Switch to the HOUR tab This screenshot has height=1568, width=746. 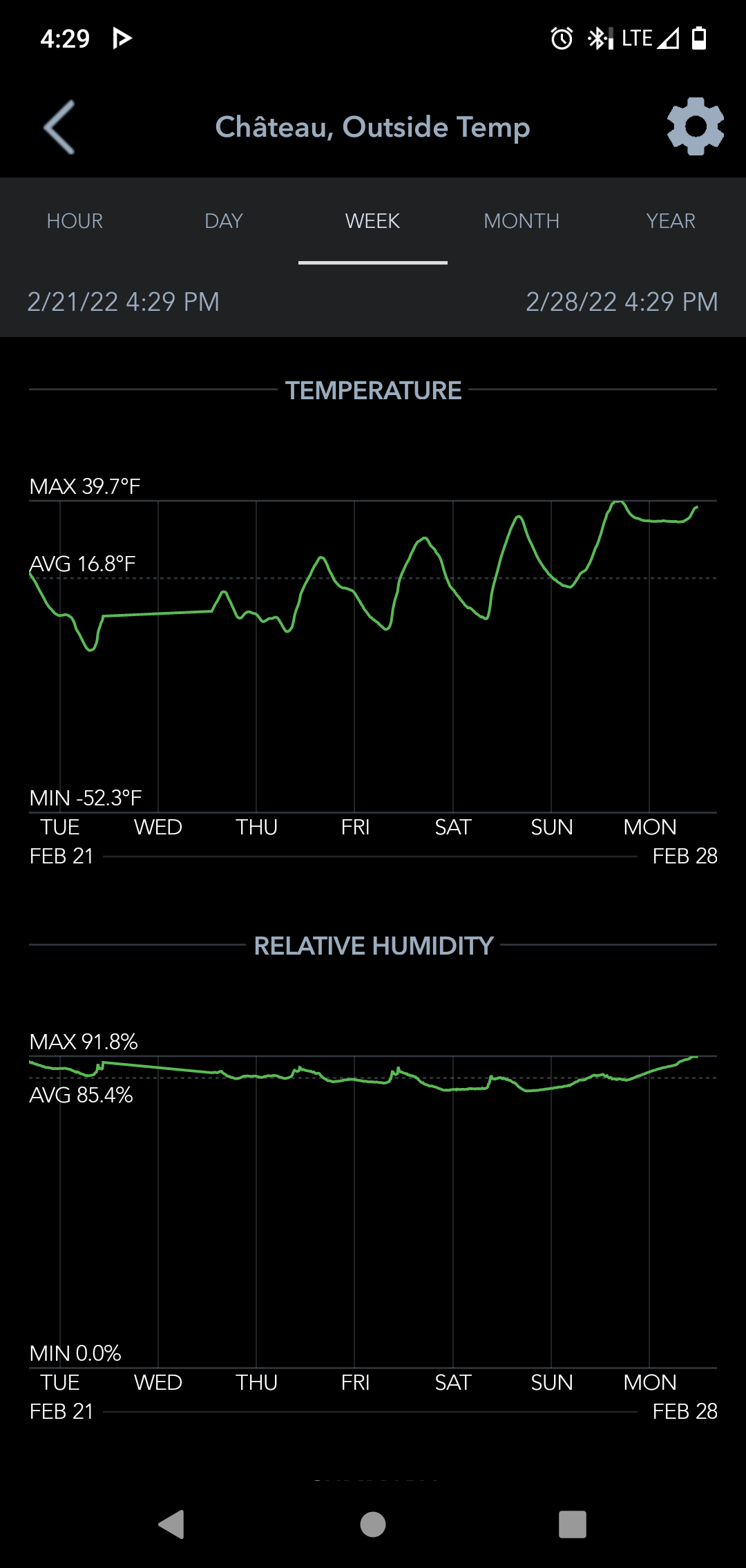tap(75, 221)
